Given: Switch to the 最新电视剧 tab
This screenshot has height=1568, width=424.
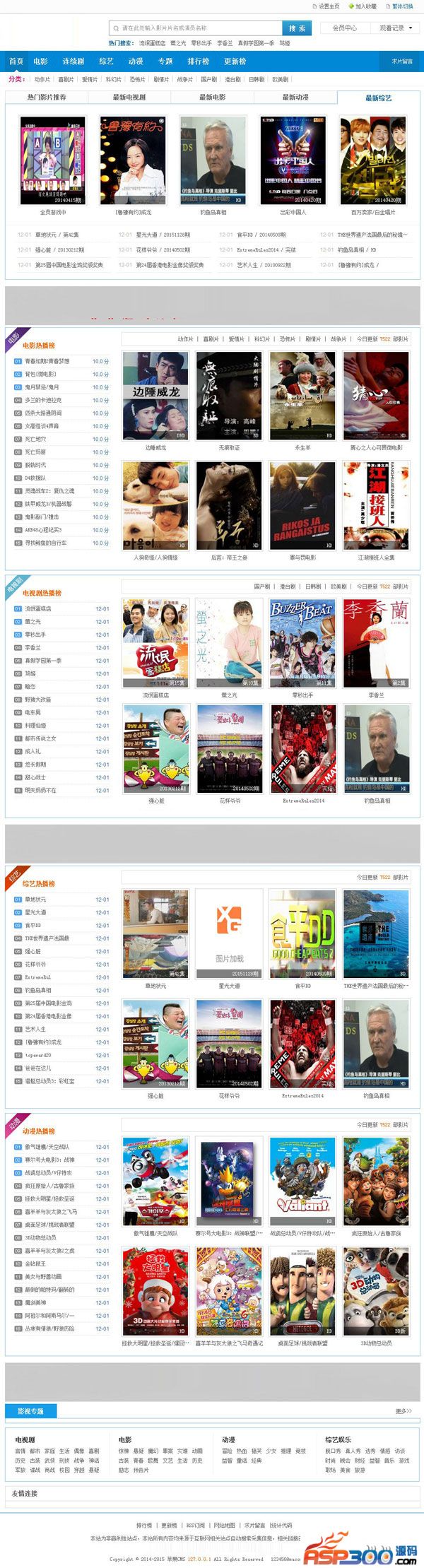Looking at the screenshot, I should pyautogui.click(x=129, y=98).
